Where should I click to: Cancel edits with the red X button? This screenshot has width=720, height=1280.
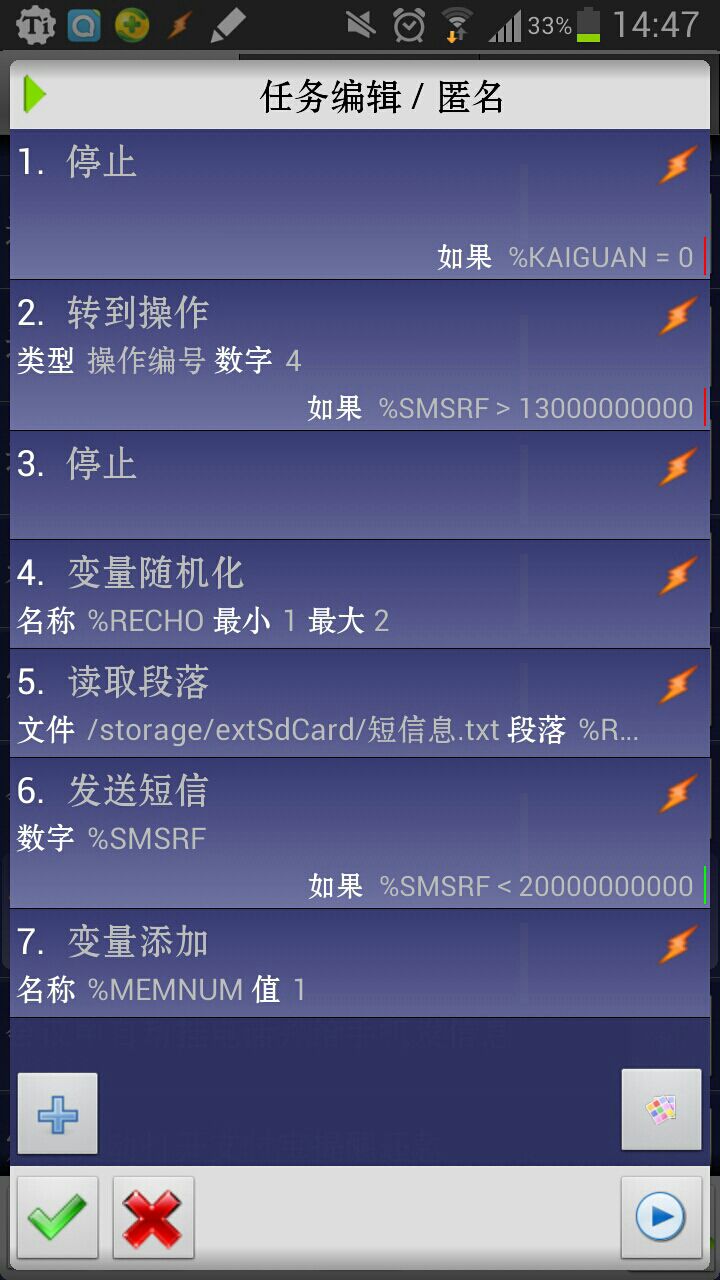click(153, 1217)
